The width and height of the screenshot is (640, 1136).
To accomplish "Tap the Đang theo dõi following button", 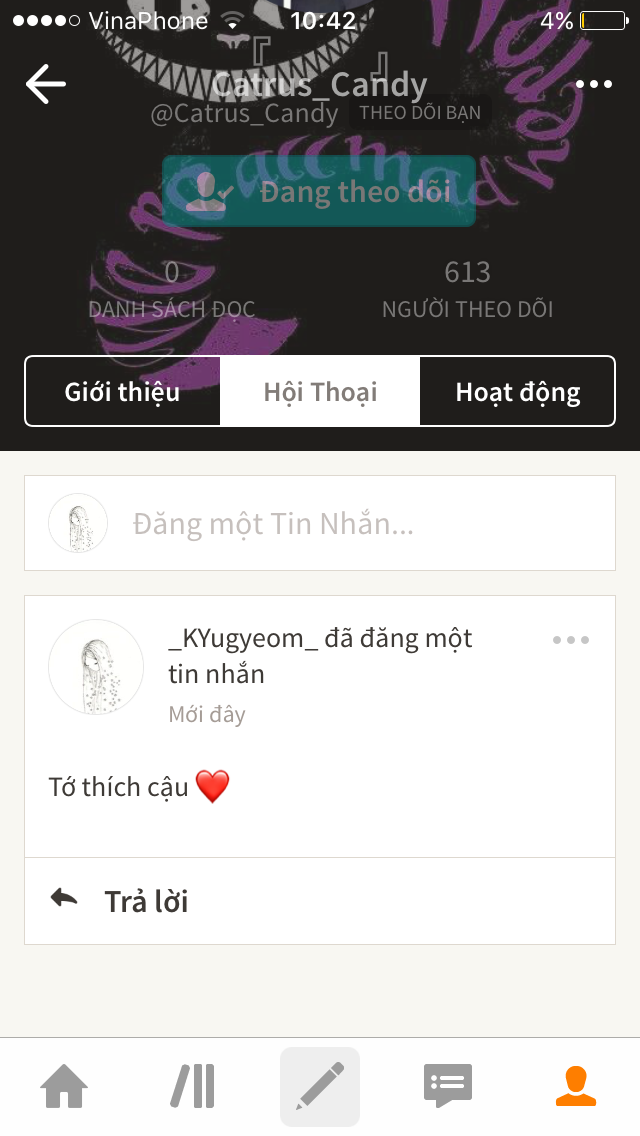I will click(x=319, y=191).
